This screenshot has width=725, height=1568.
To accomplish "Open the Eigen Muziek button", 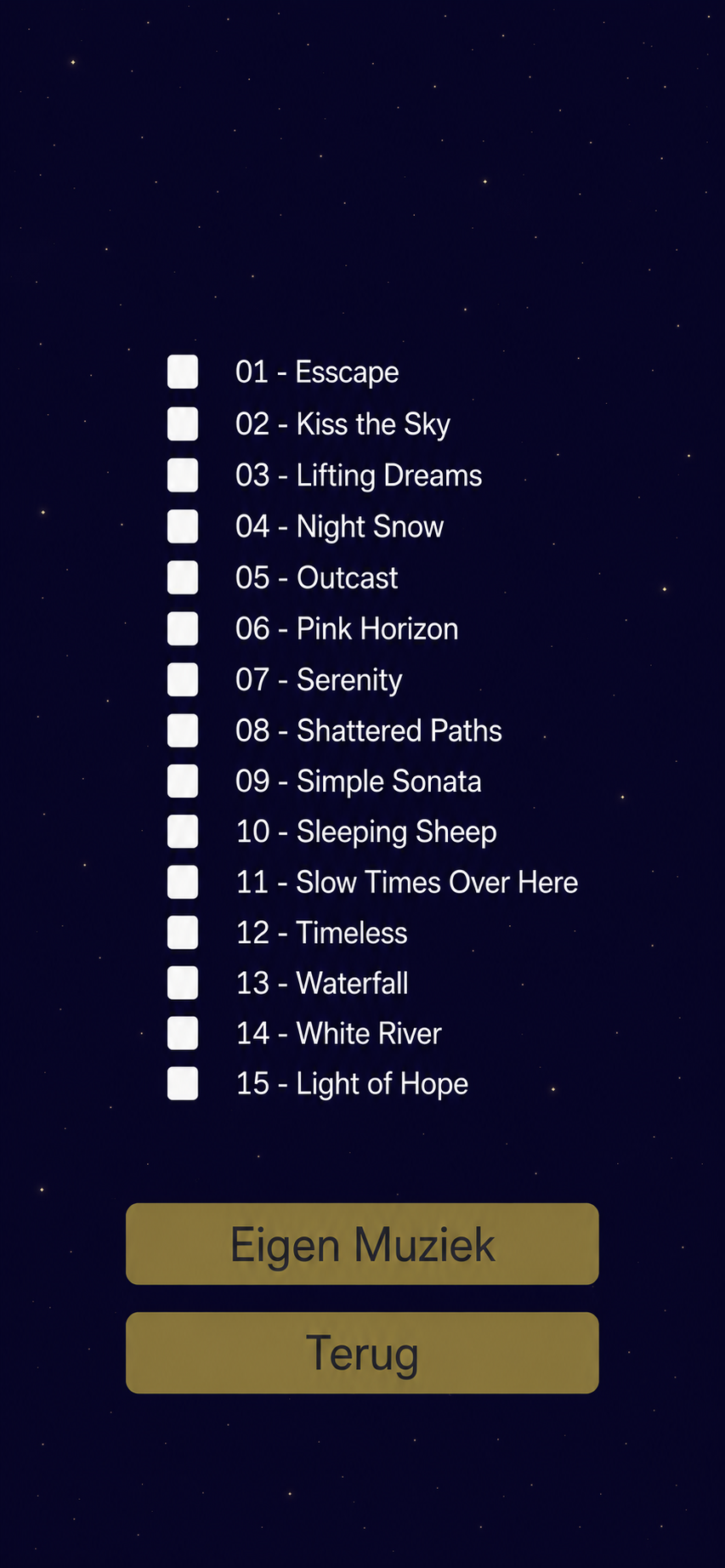I will point(362,1244).
